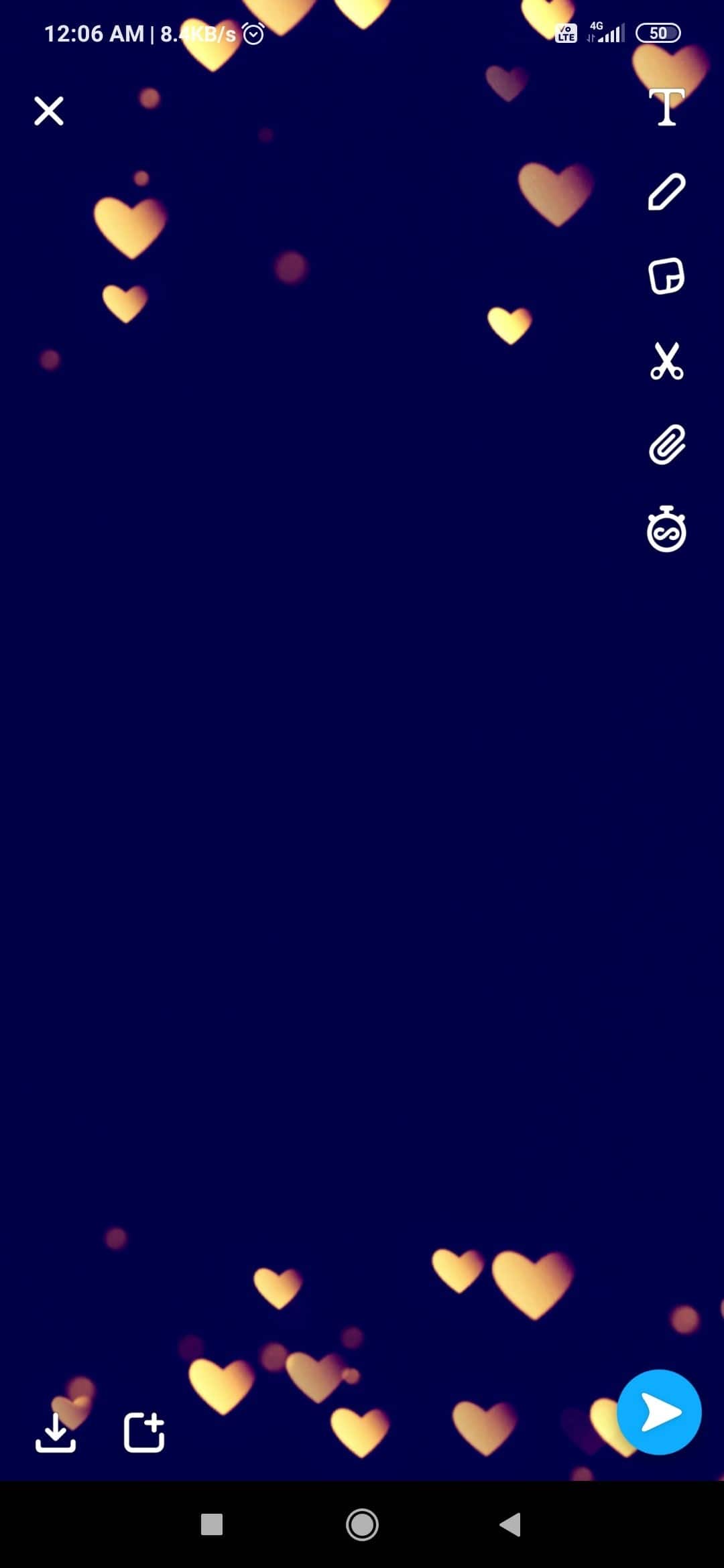
Task: Go back using system navigation
Action: pos(511,1524)
